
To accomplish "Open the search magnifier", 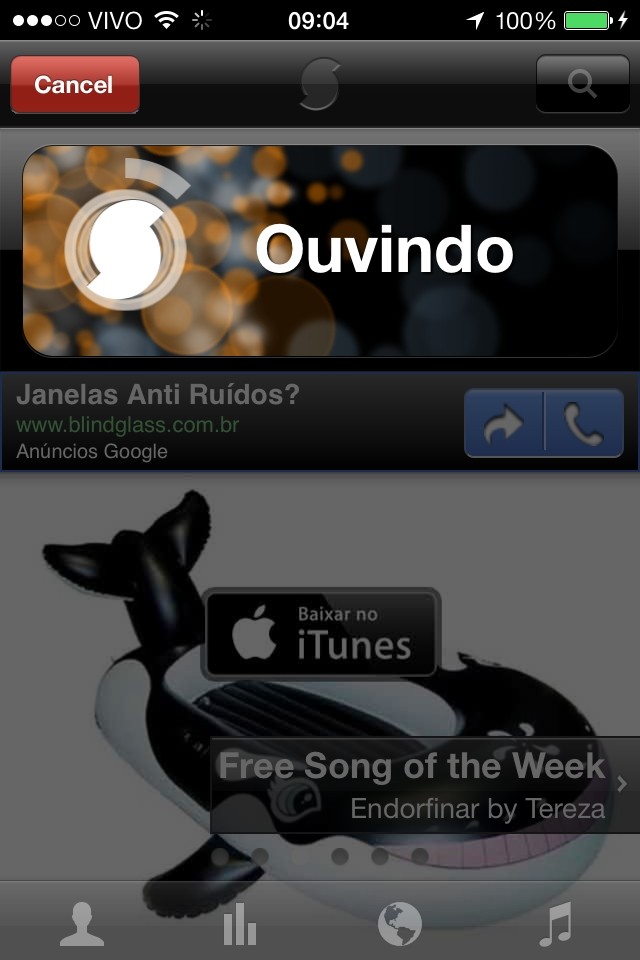I will point(581,83).
